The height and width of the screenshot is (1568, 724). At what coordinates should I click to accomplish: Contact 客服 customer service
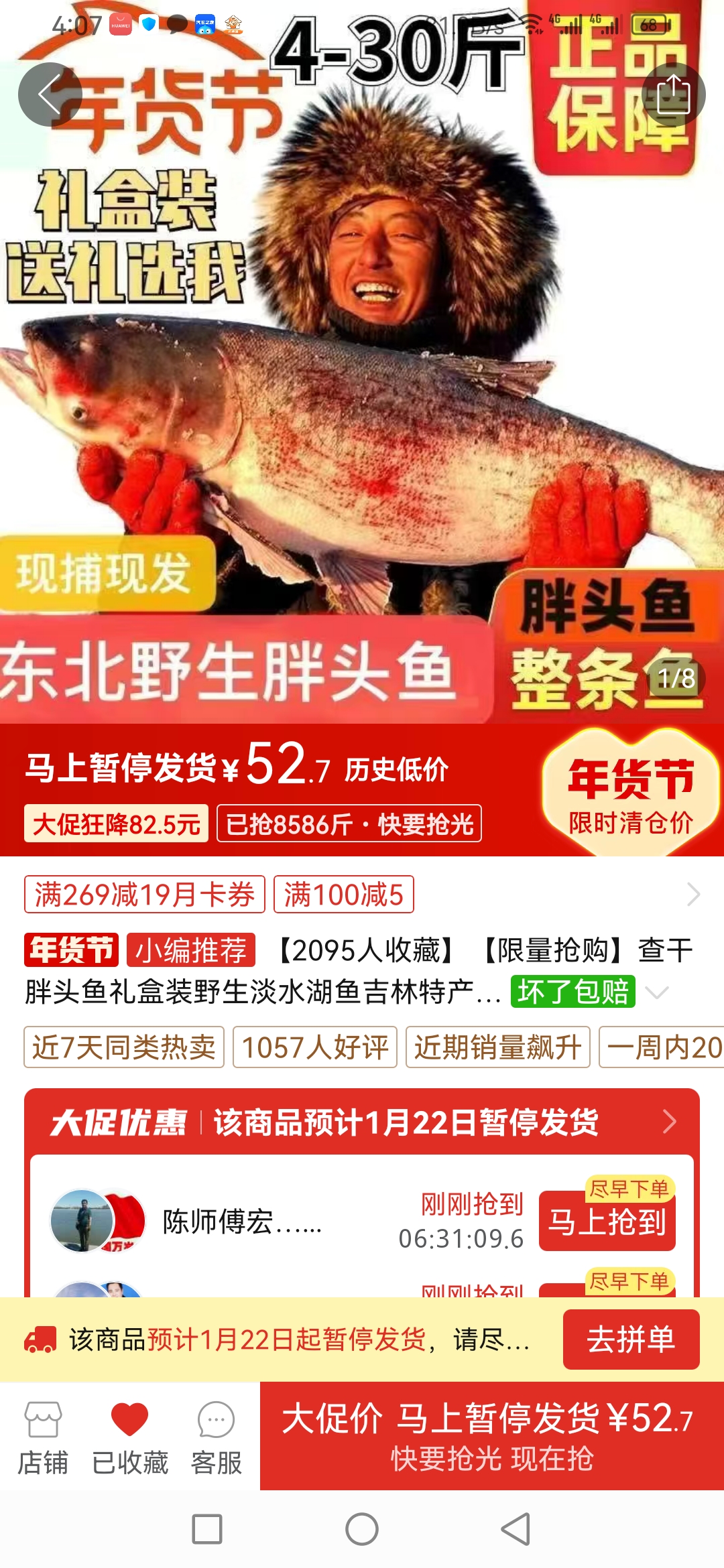(216, 1438)
